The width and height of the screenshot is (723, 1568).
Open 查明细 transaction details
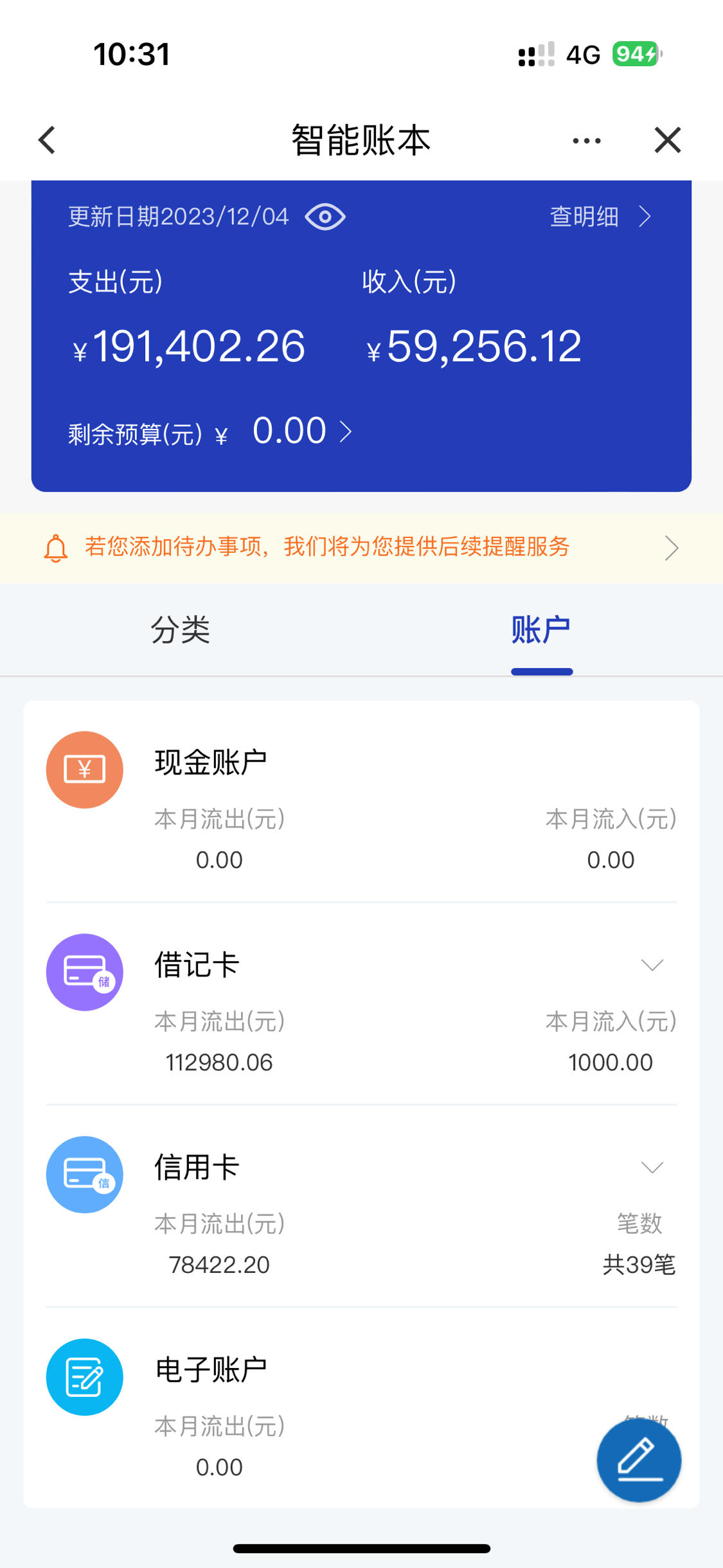pos(601,217)
